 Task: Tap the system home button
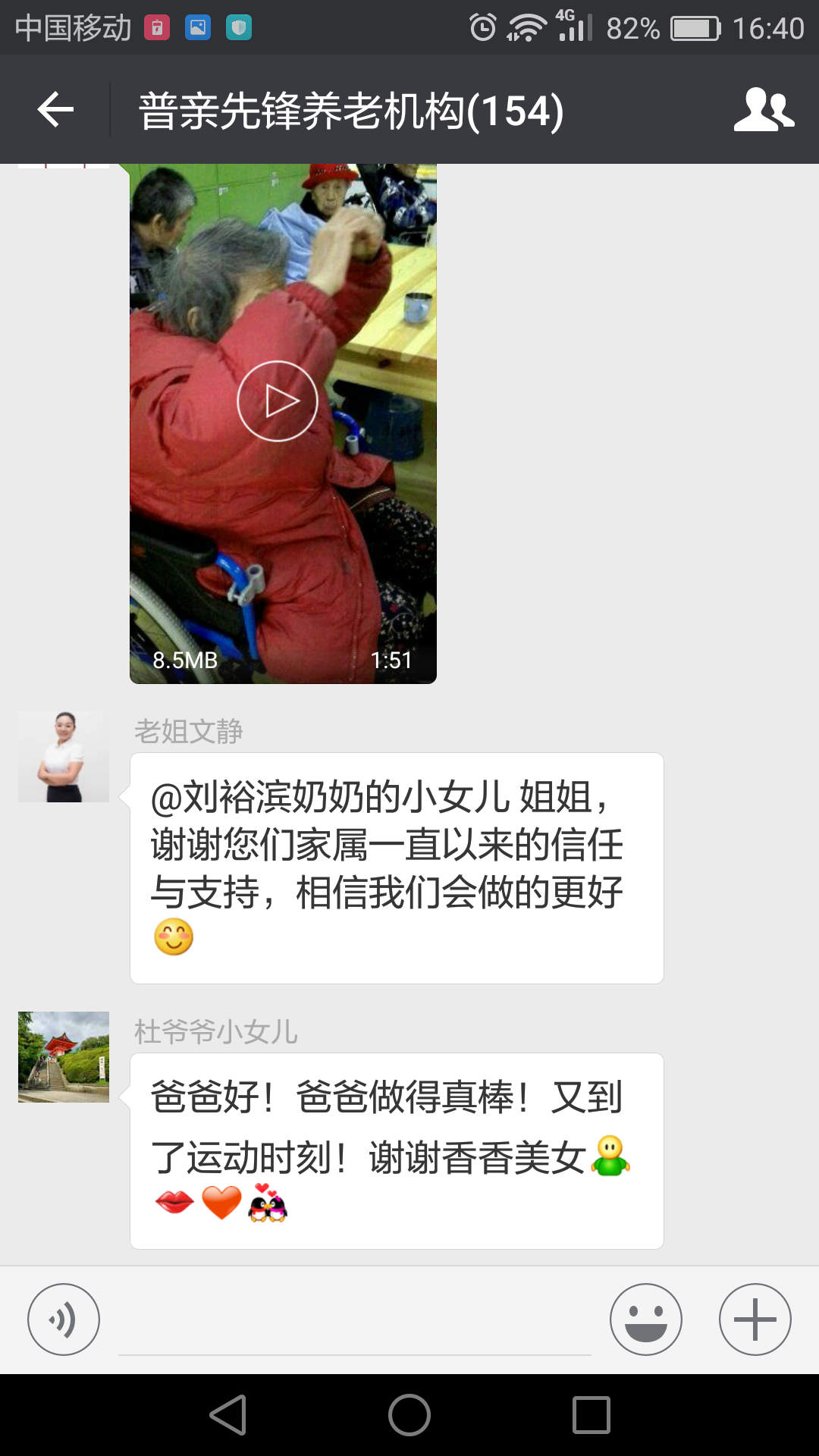pyautogui.click(x=409, y=1415)
